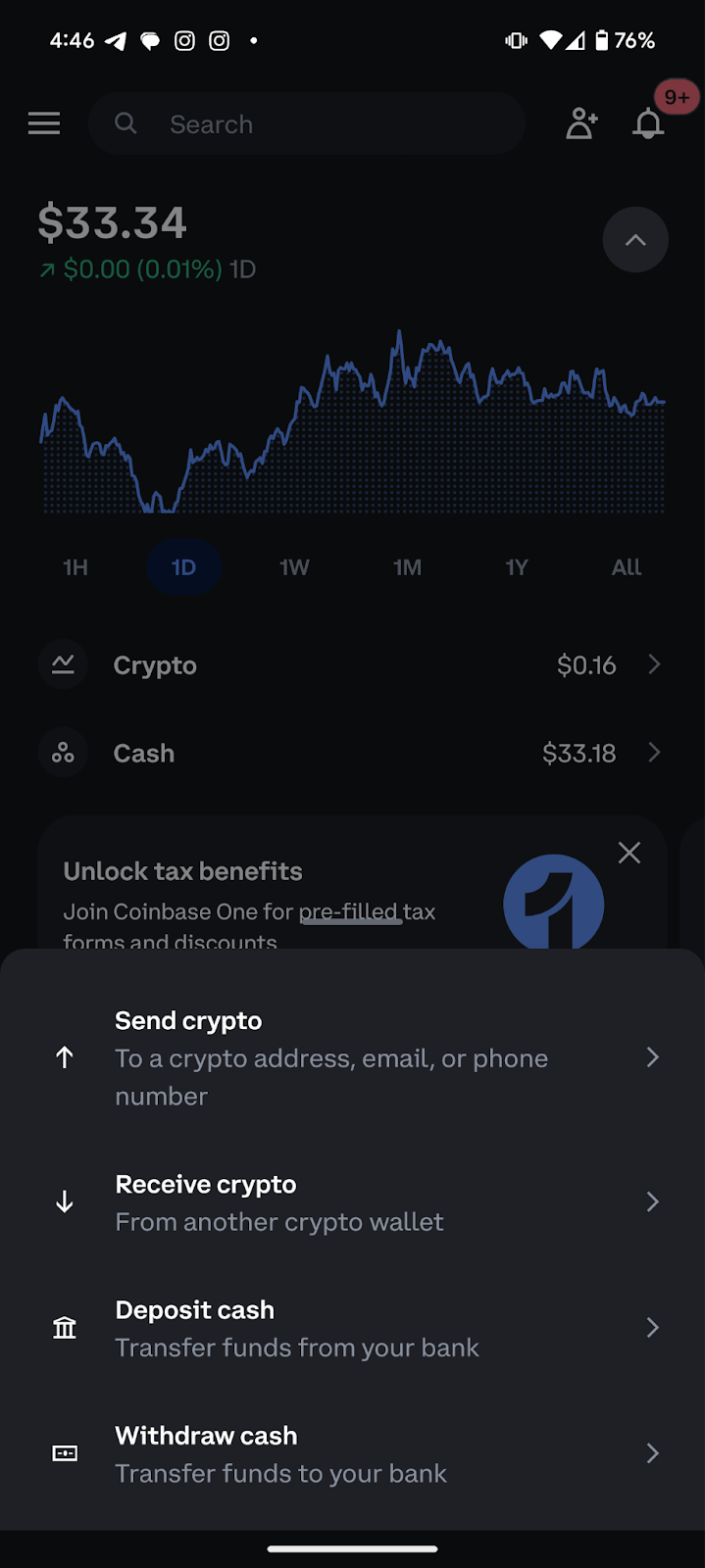View the All time chart
Image resolution: width=705 pixels, height=1568 pixels.
tap(627, 567)
